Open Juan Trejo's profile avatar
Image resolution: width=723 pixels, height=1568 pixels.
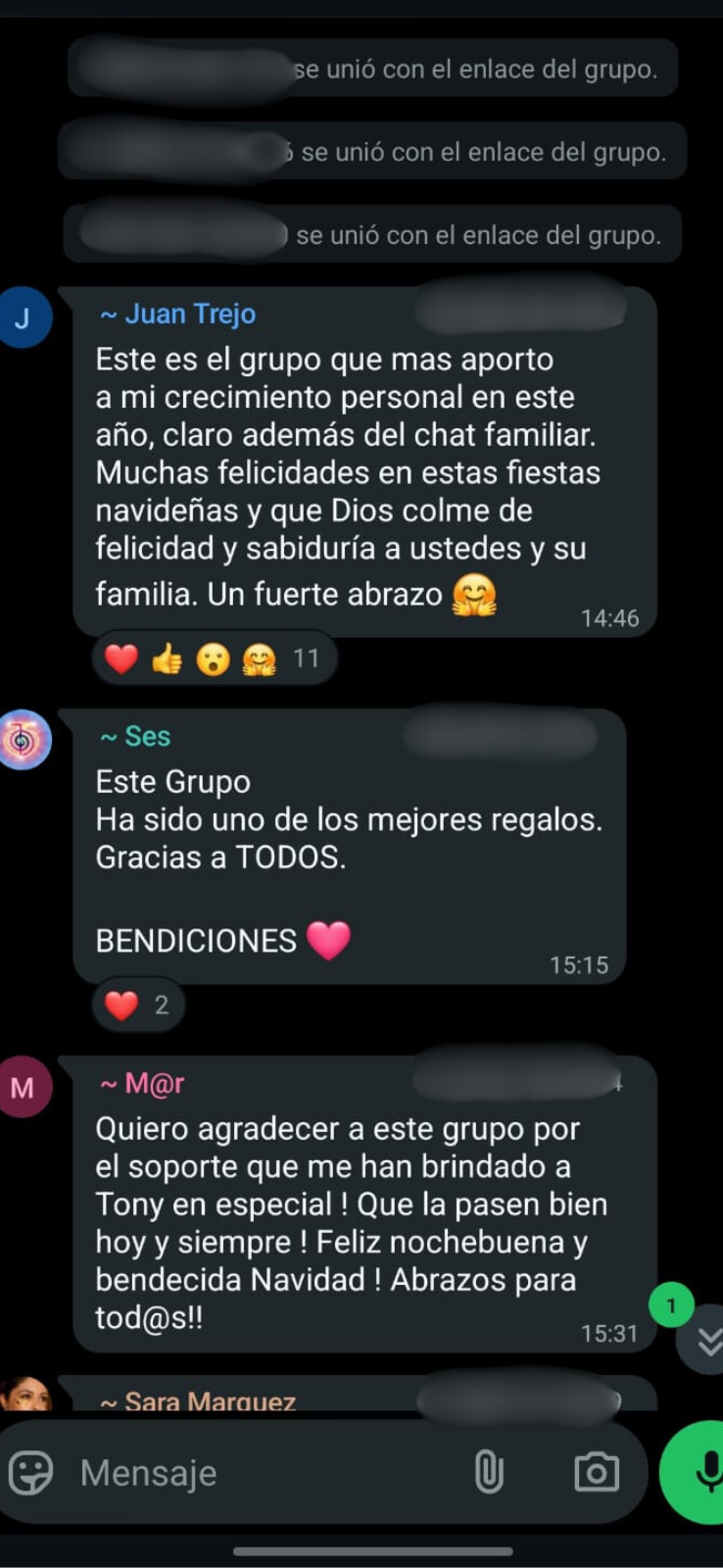[x=24, y=318]
